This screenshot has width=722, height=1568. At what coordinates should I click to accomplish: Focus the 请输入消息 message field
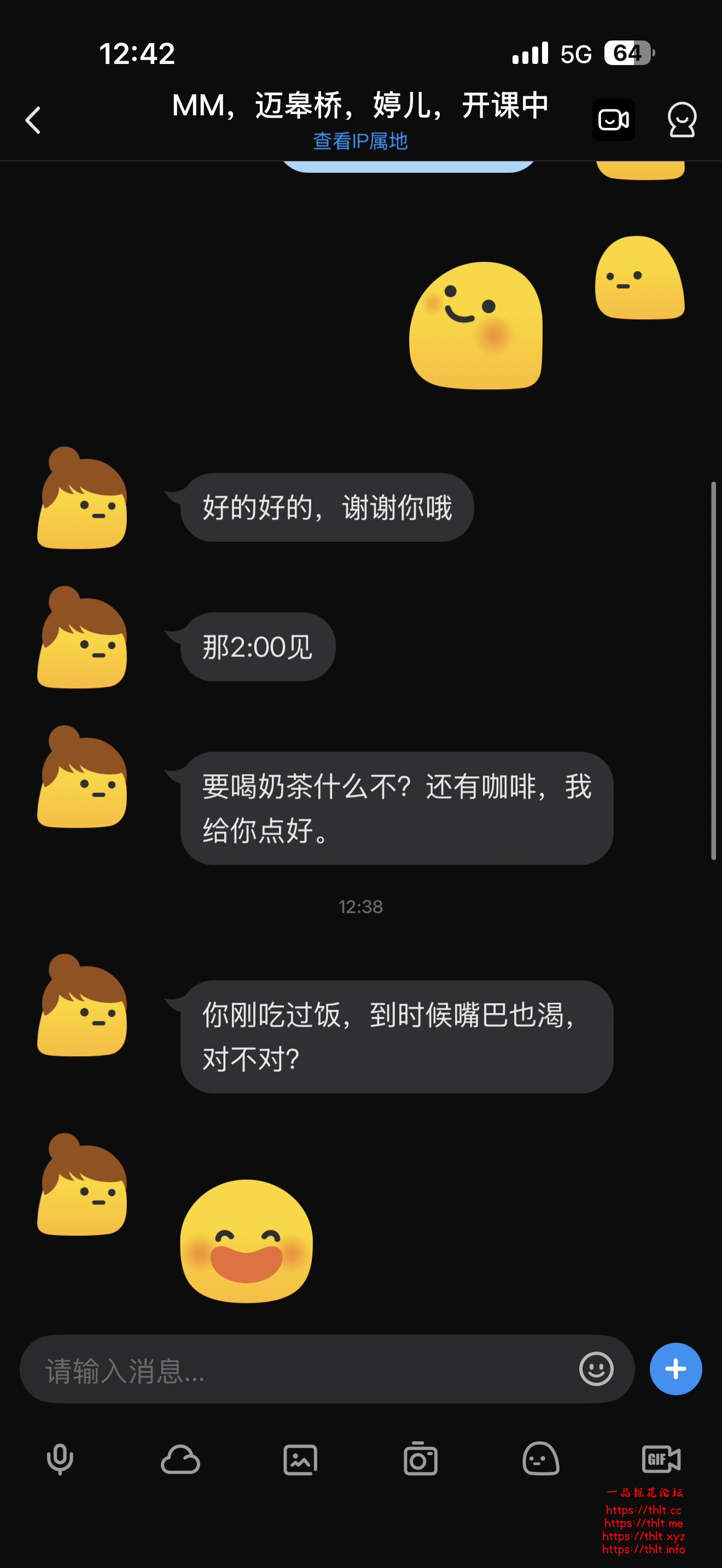click(298, 1370)
